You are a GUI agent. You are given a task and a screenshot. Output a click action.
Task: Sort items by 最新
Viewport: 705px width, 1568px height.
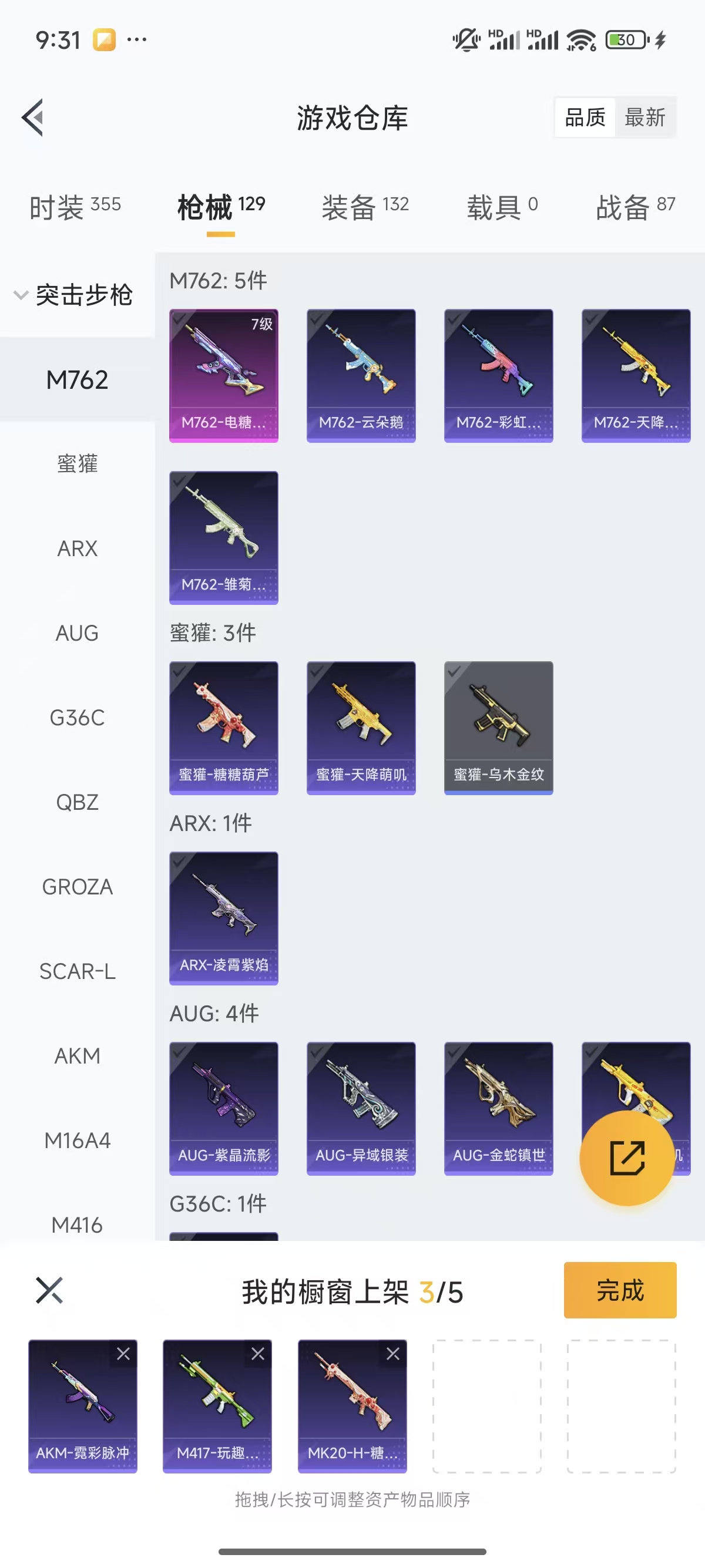pyautogui.click(x=644, y=117)
